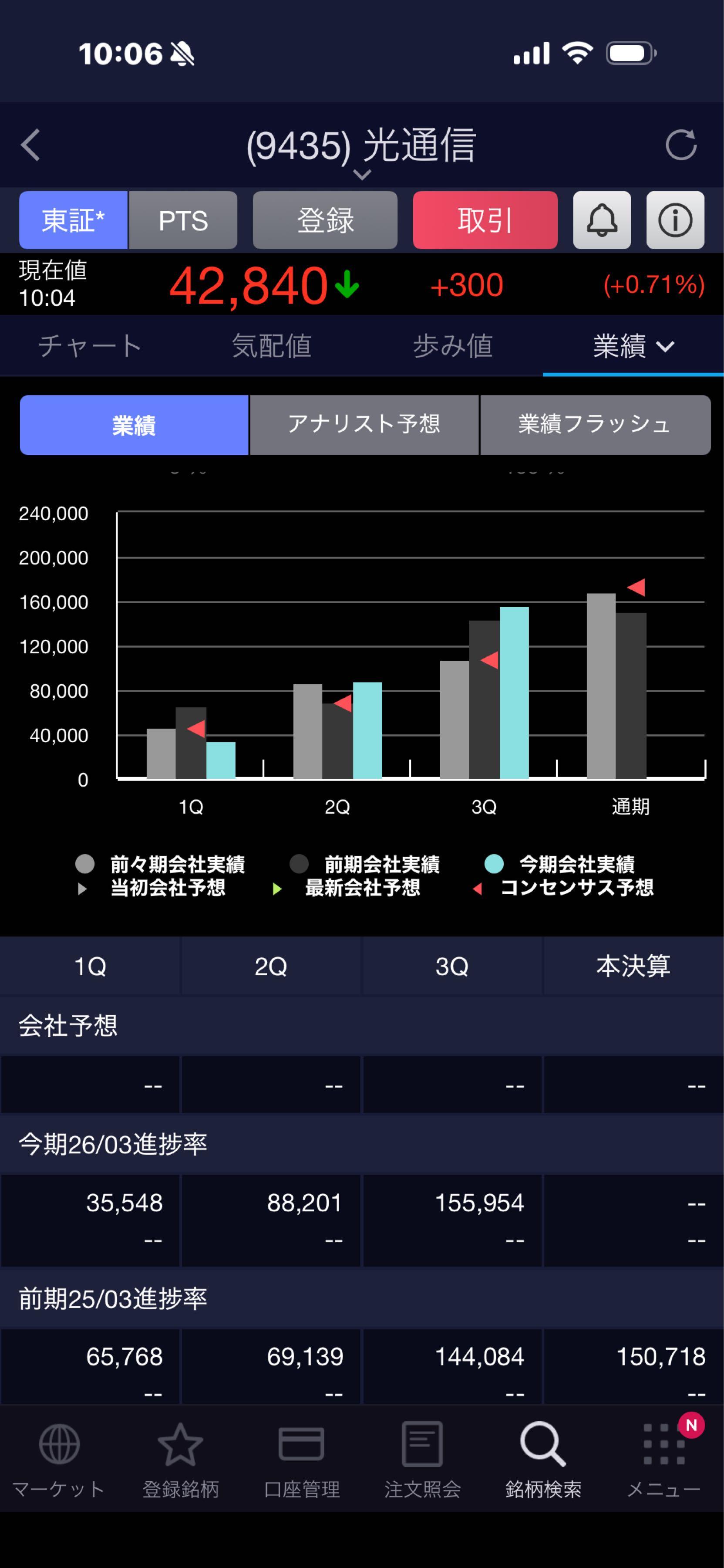Screen dimensions: 724x1568
Task: Switch market view to PTS
Action: pos(183,220)
